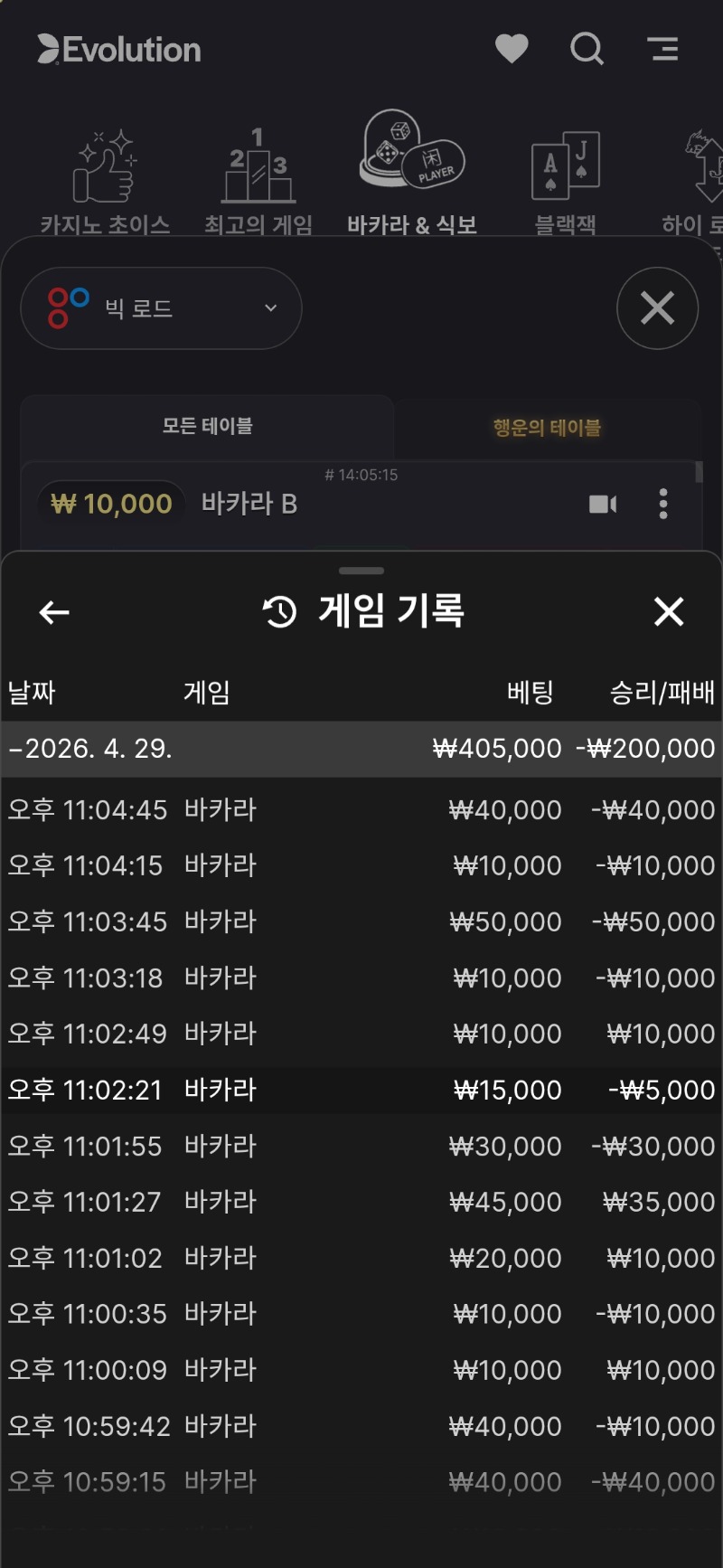The width and height of the screenshot is (723, 1568).
Task: Select the 바카라 & 식보 category
Action: tap(412, 174)
